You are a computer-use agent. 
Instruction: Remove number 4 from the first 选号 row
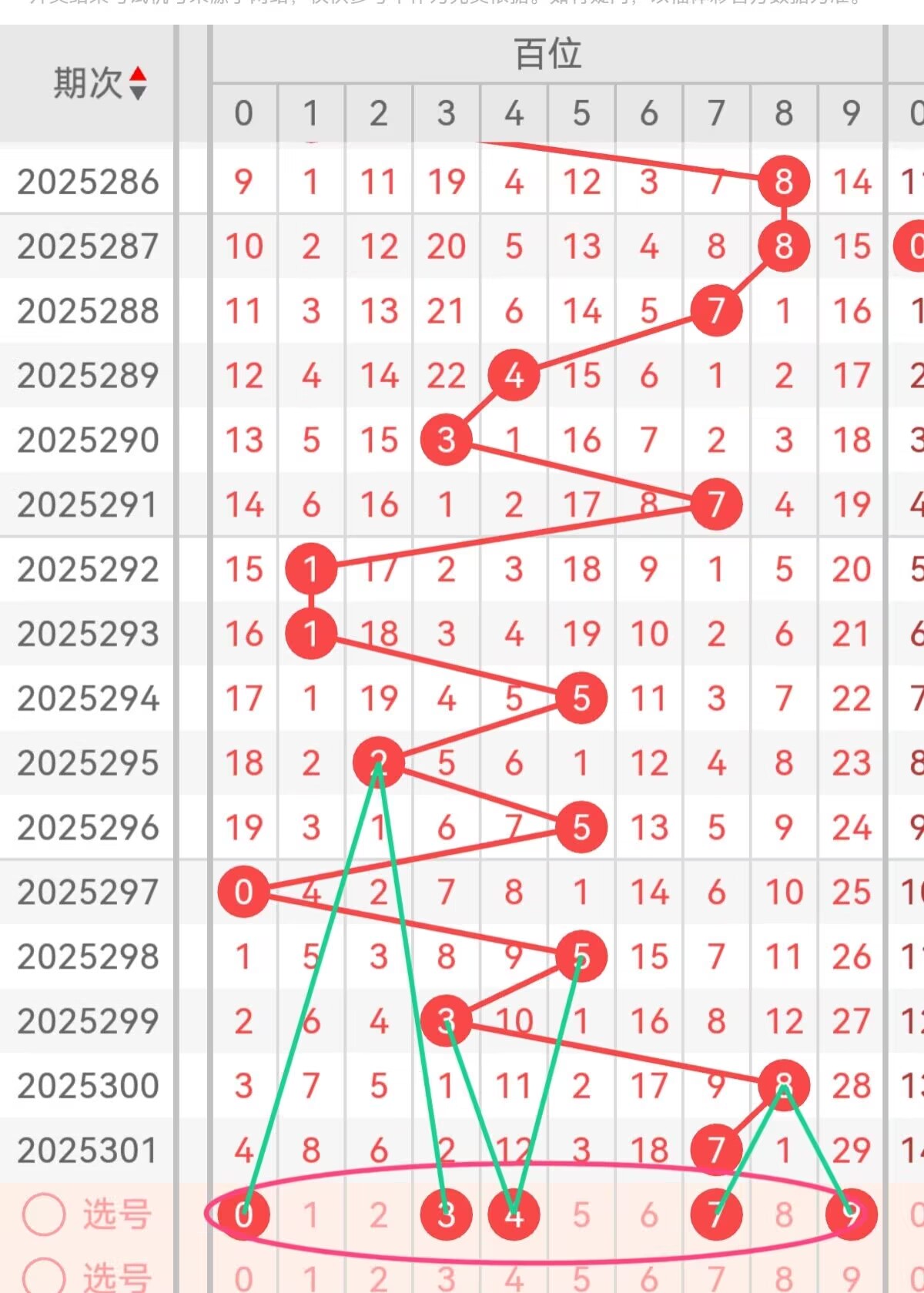[514, 1214]
